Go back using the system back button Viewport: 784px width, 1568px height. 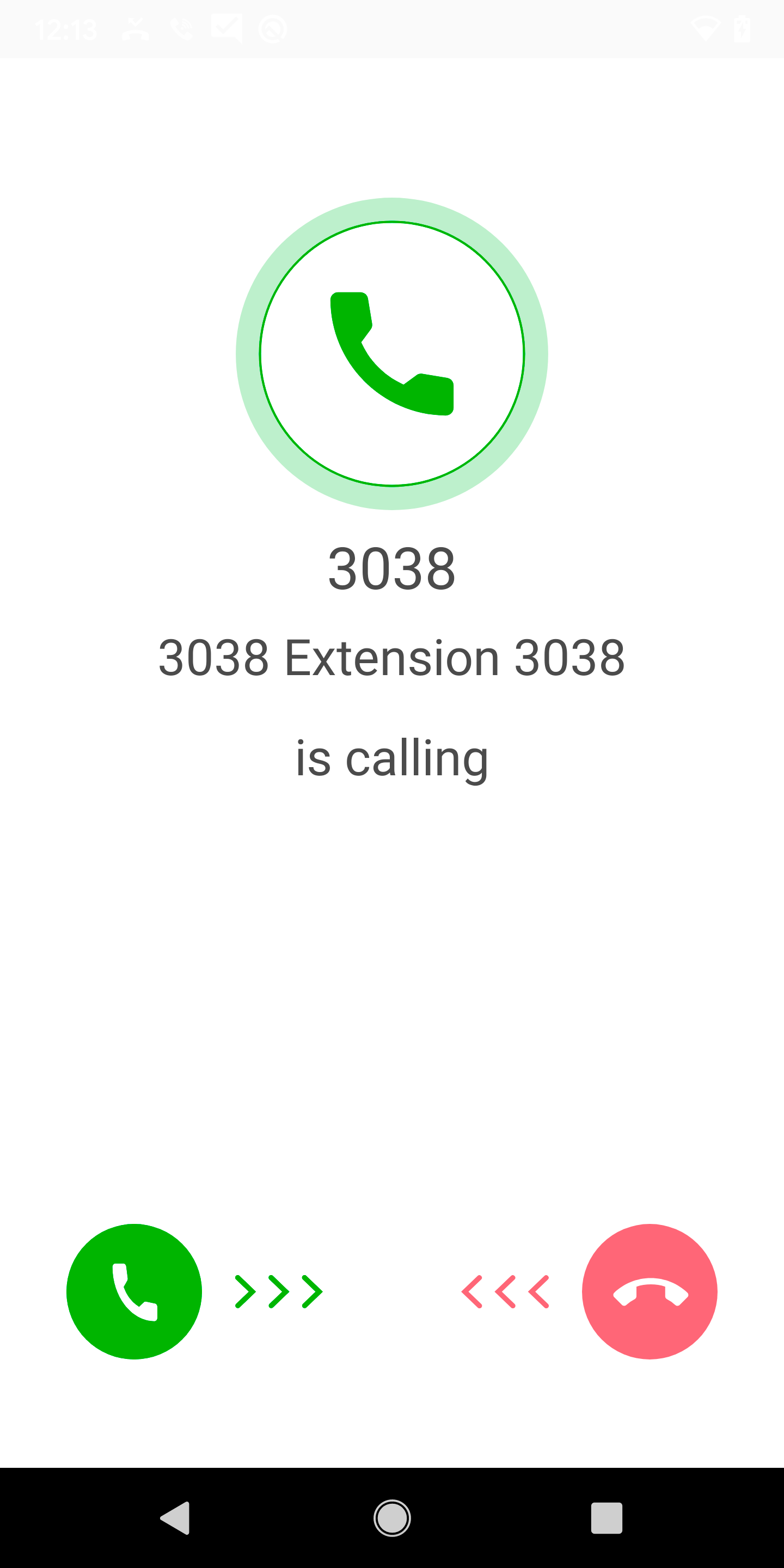click(x=175, y=1517)
